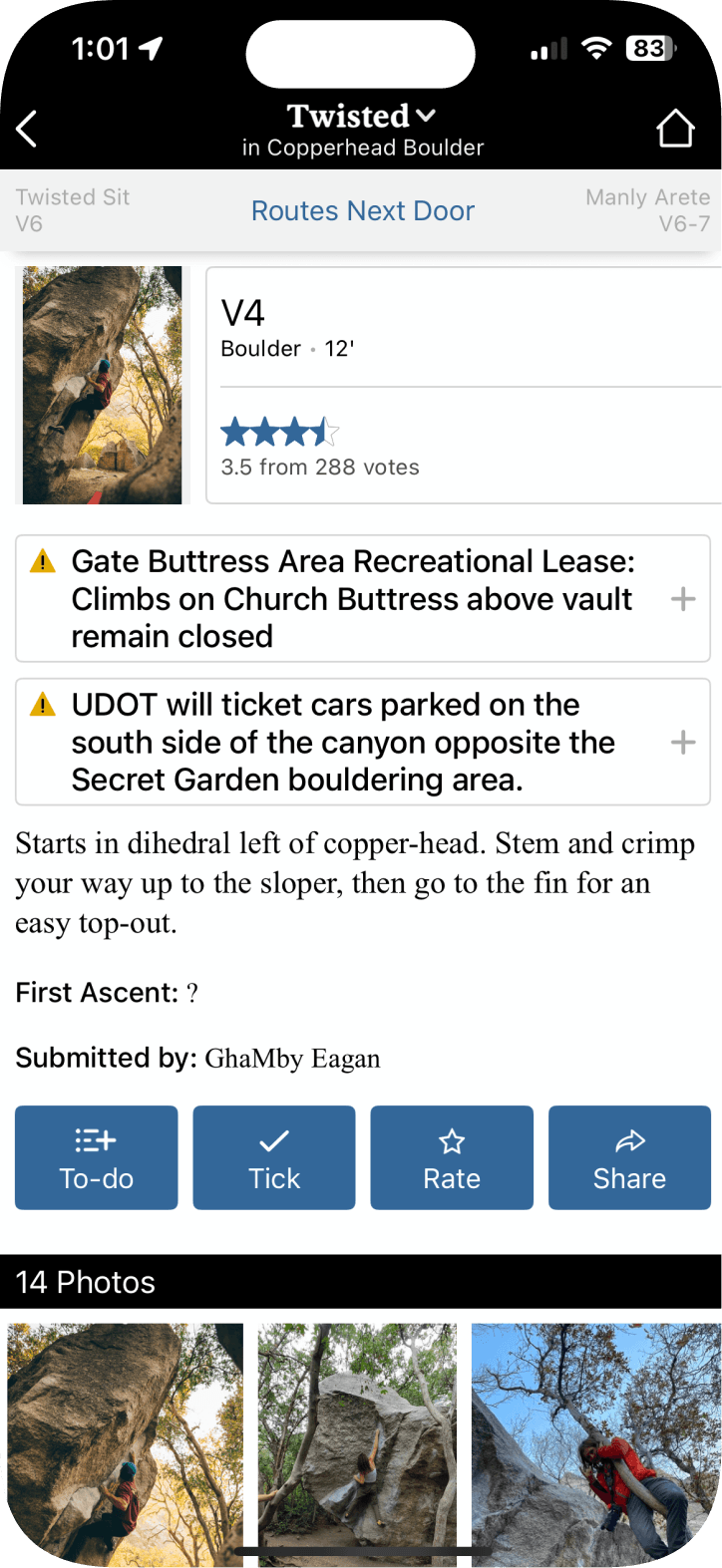This screenshot has height=1568, width=722.
Task: Expand the UDOT parking ticket warning
Action: [x=683, y=743]
